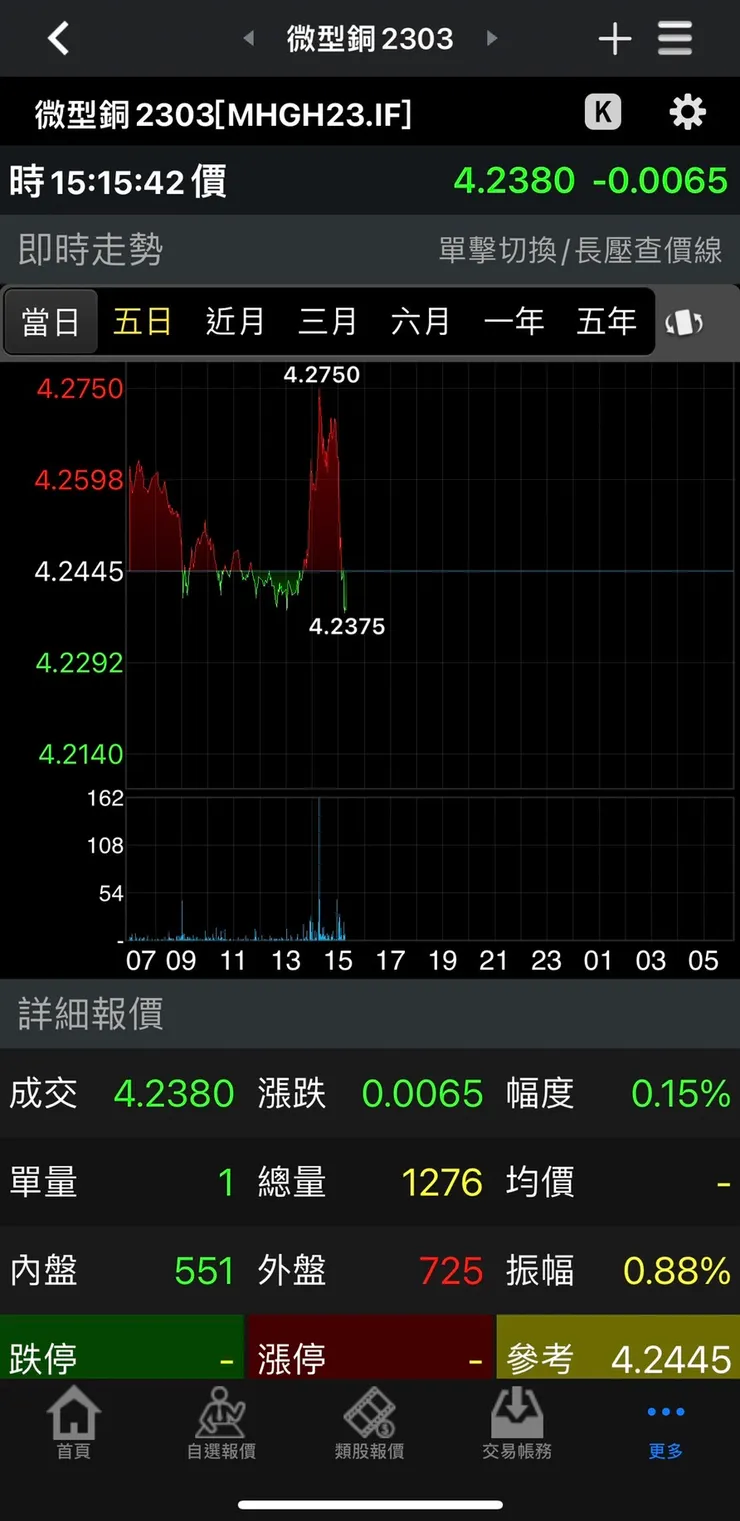The width and height of the screenshot is (740, 1521).
Task: Select the 近月 nearby-month period button
Action: coord(234,321)
